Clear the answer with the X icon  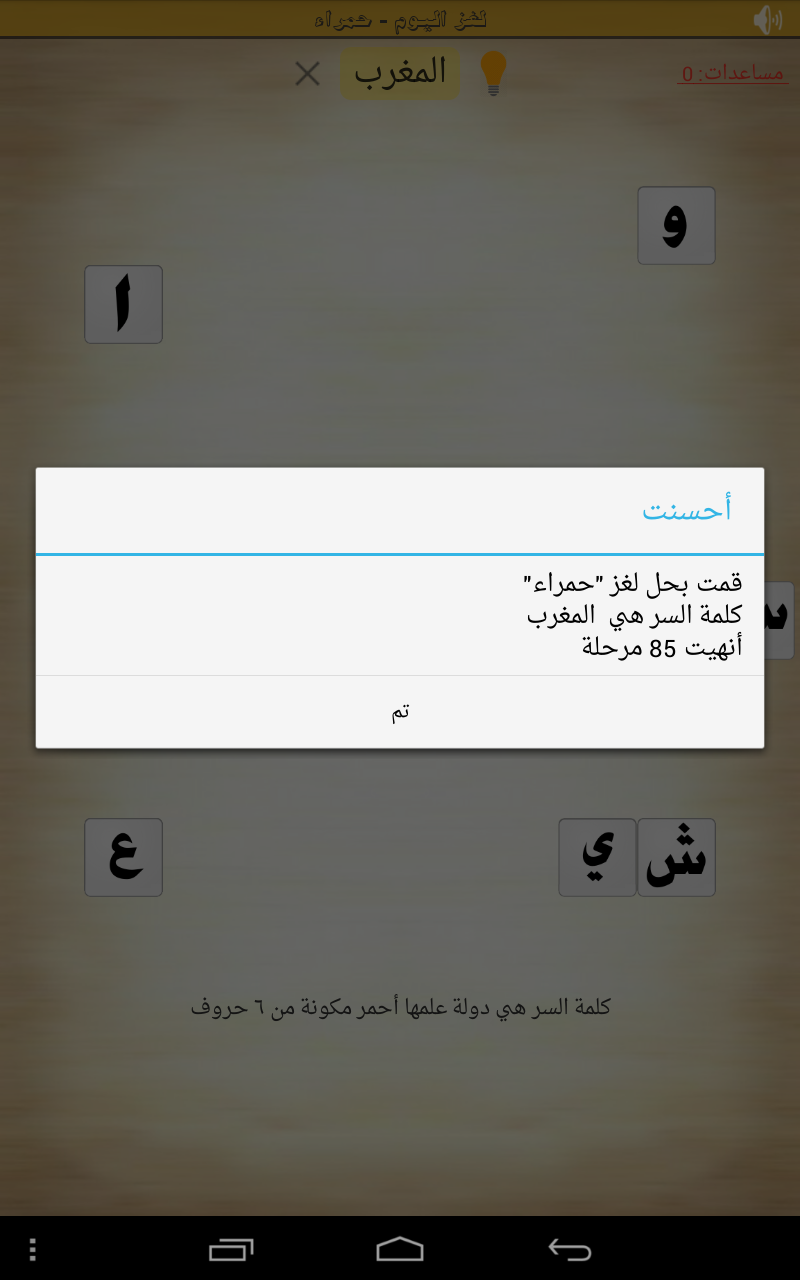point(307,74)
